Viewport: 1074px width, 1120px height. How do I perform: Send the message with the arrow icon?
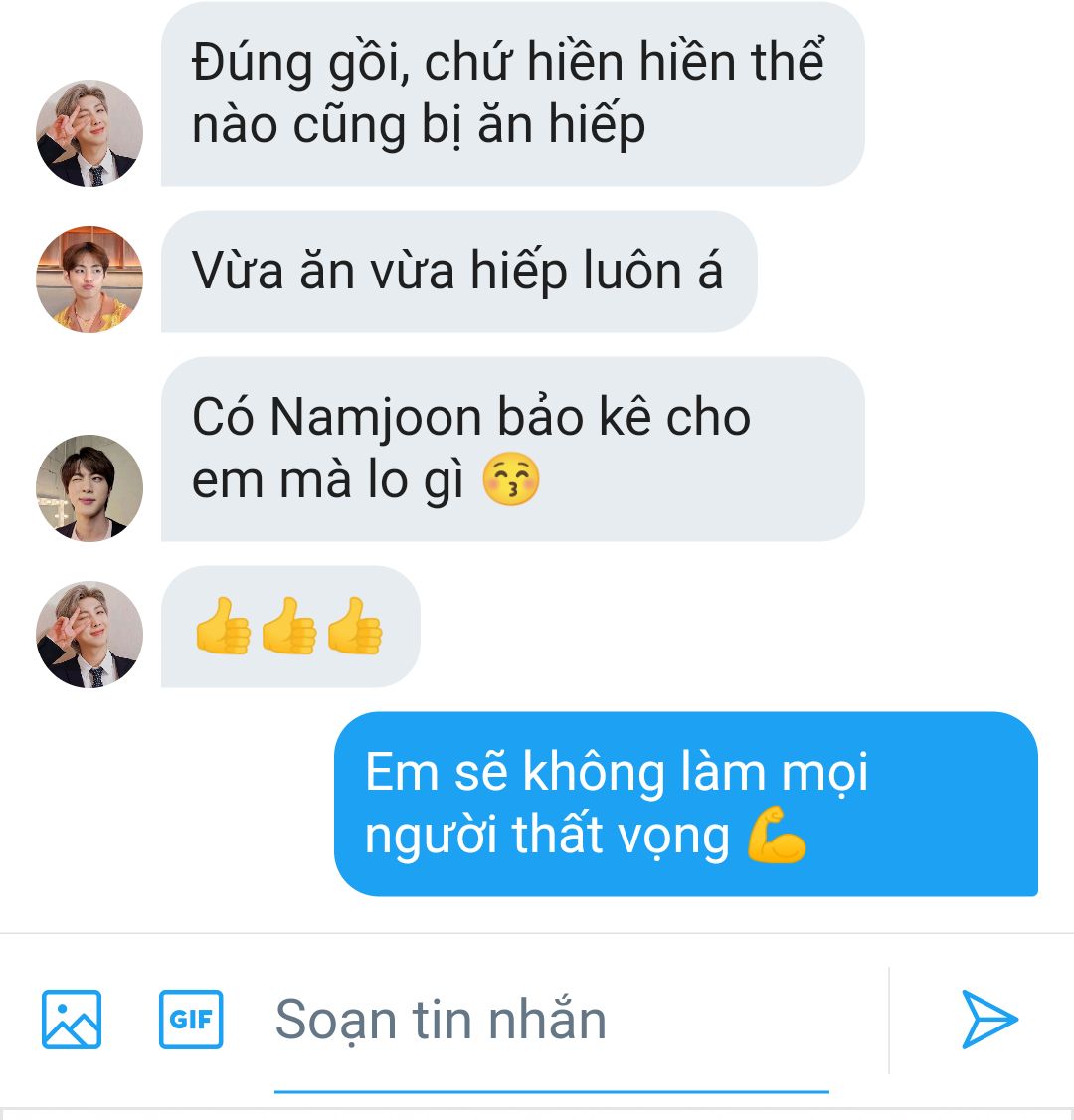[988, 1020]
